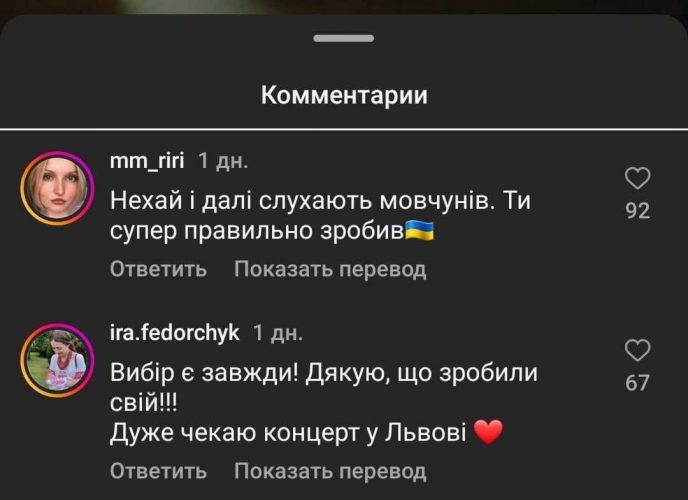Open the mm_riri username link
The image size is (688, 500).
147,161
